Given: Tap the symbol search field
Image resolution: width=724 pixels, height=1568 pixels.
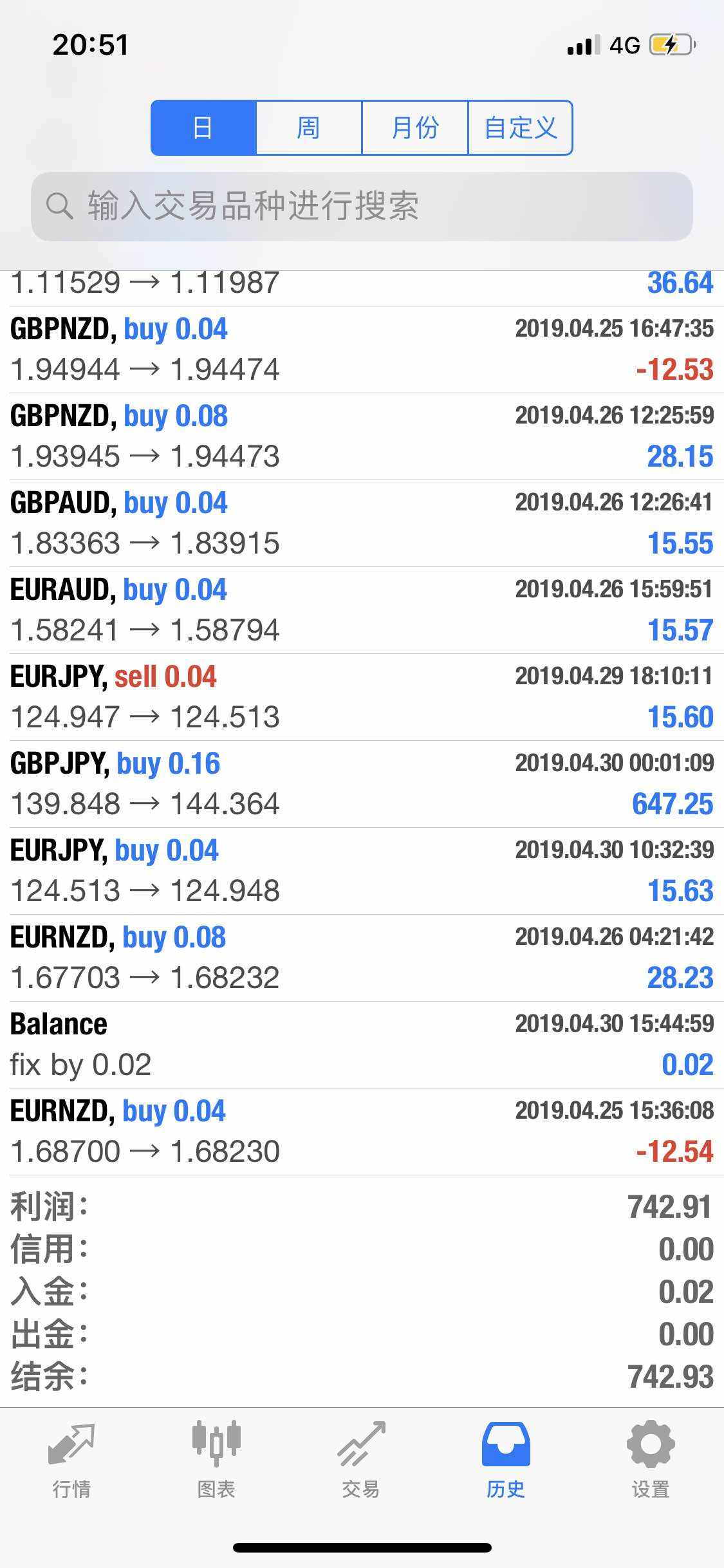Looking at the screenshot, I should coord(362,207).
